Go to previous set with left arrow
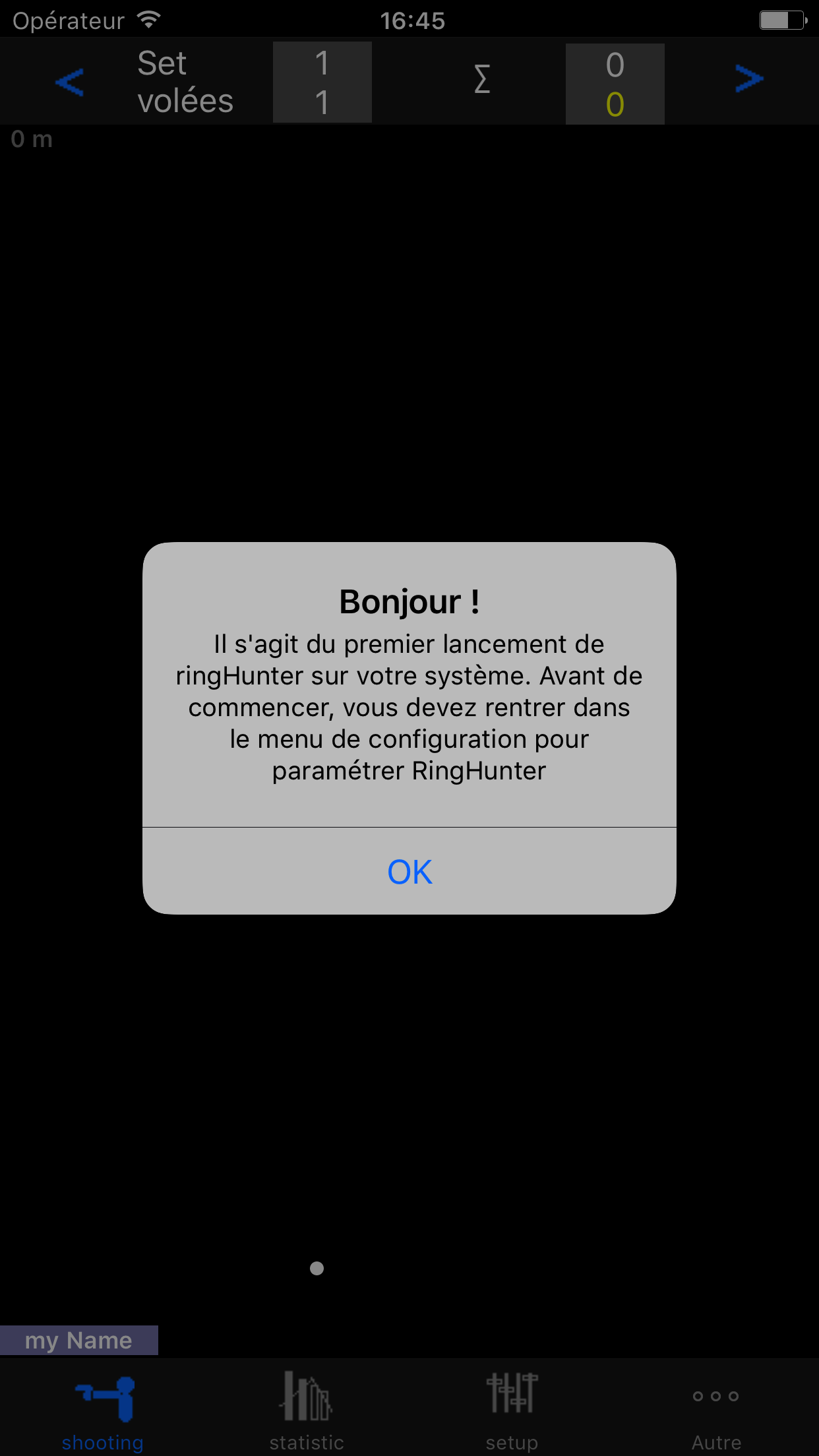Viewport: 819px width, 1456px height. click(x=69, y=82)
